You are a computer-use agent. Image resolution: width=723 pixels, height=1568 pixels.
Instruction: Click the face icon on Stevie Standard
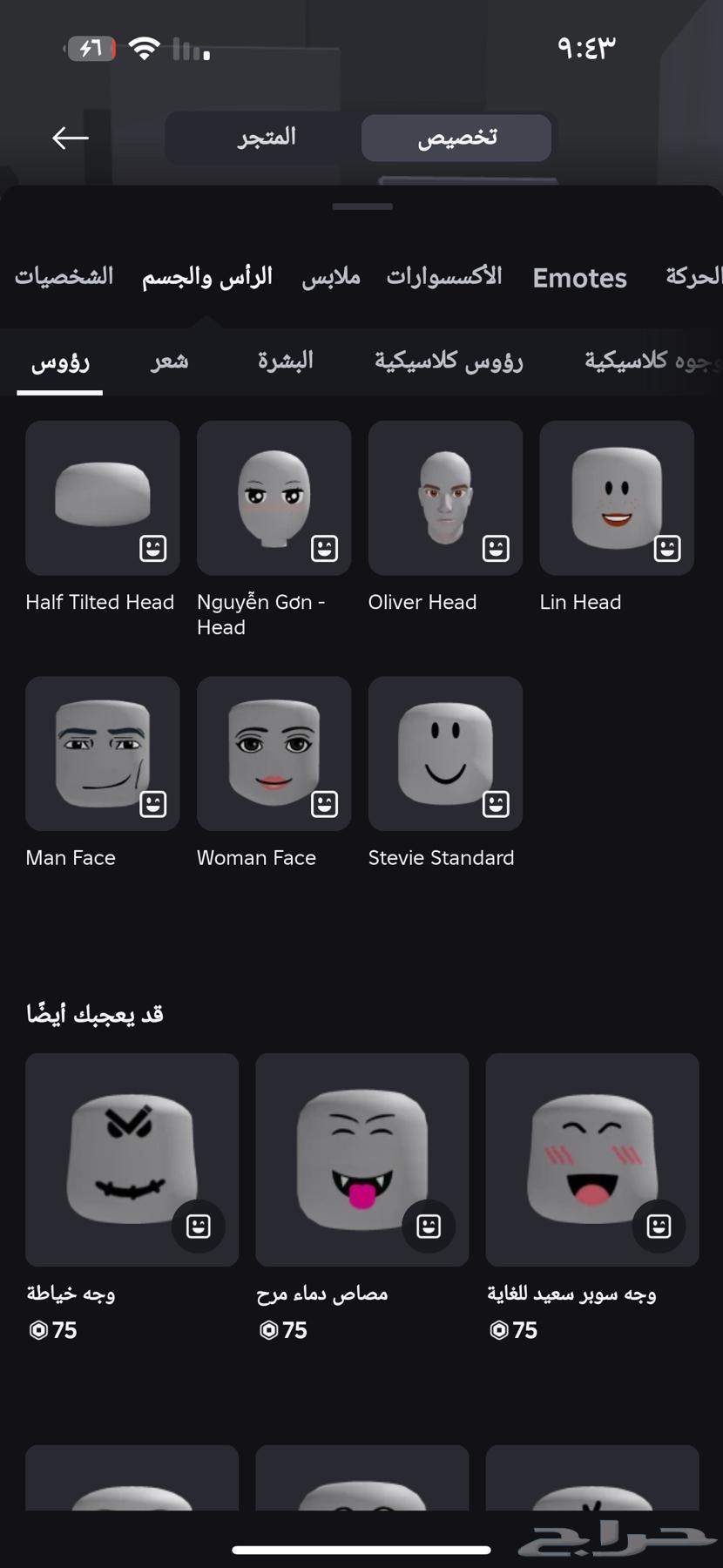click(496, 803)
